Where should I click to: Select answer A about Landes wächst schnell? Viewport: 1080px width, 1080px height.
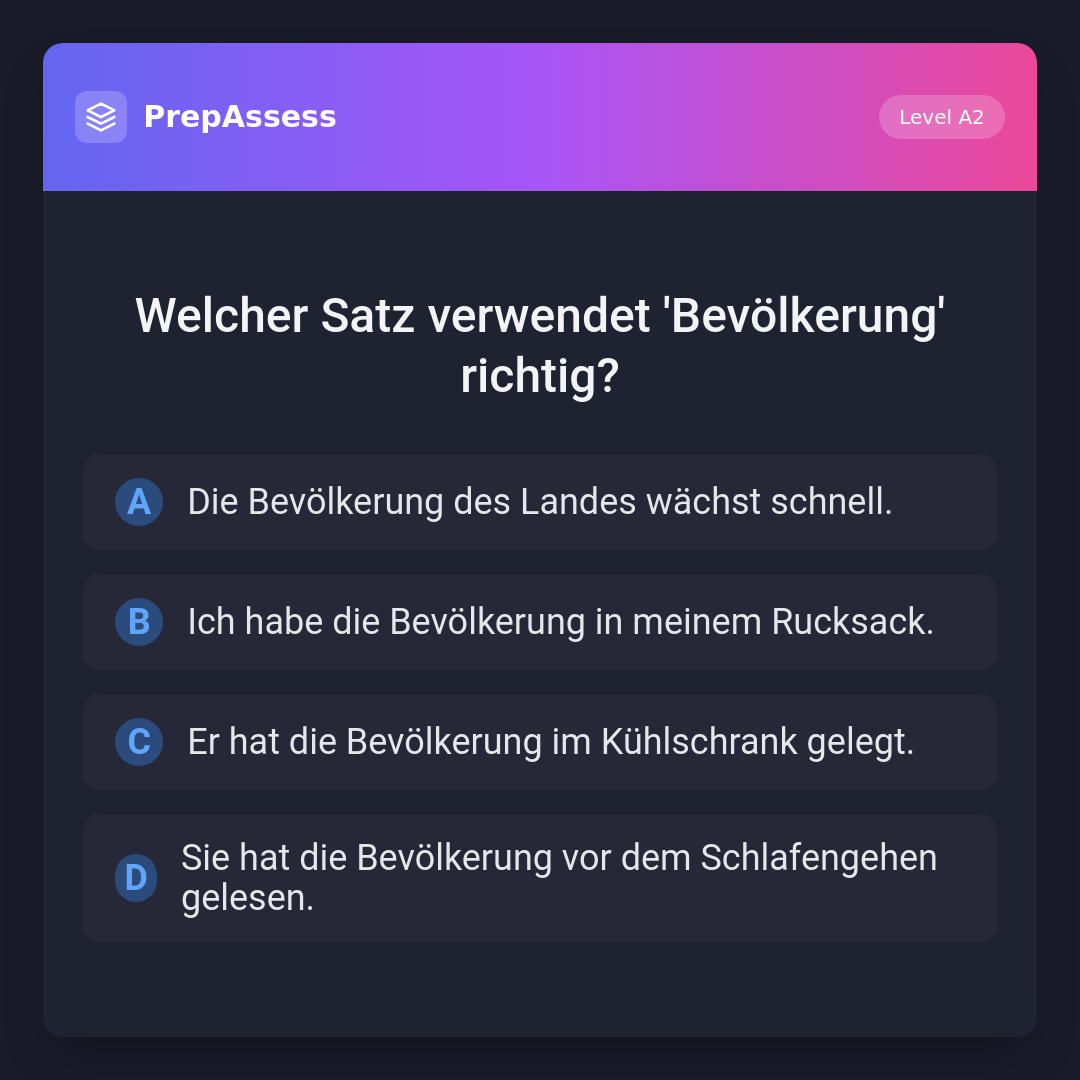pos(540,502)
